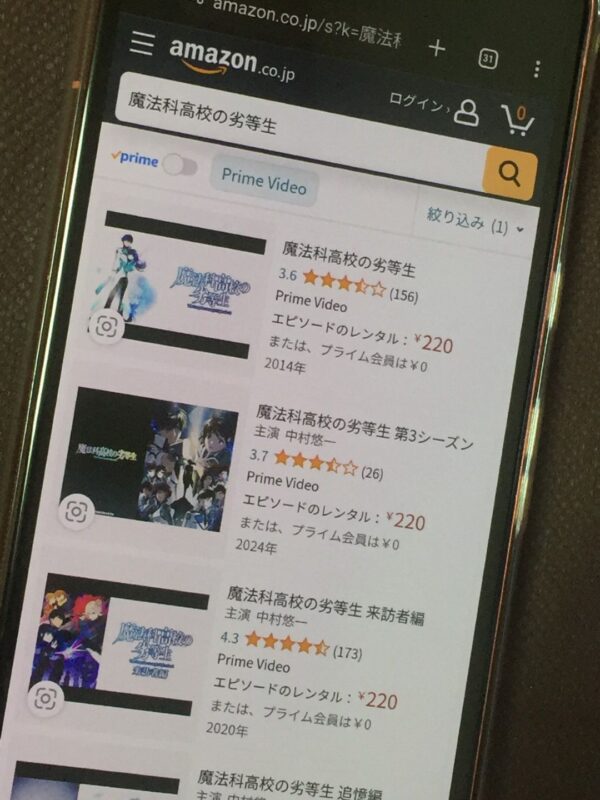This screenshot has height=800, width=600.
Task: Open a new browser tab
Action: [436, 48]
